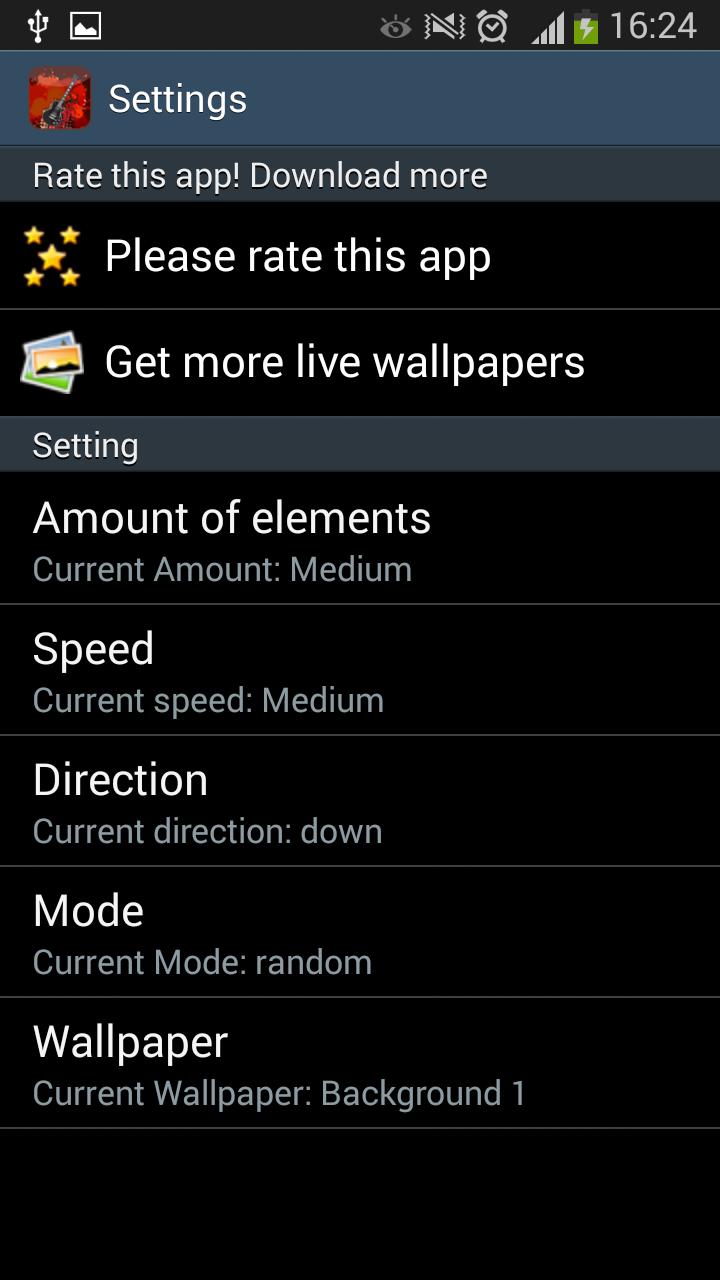
Task: Tap the battery charging icon
Action: [x=585, y=26]
